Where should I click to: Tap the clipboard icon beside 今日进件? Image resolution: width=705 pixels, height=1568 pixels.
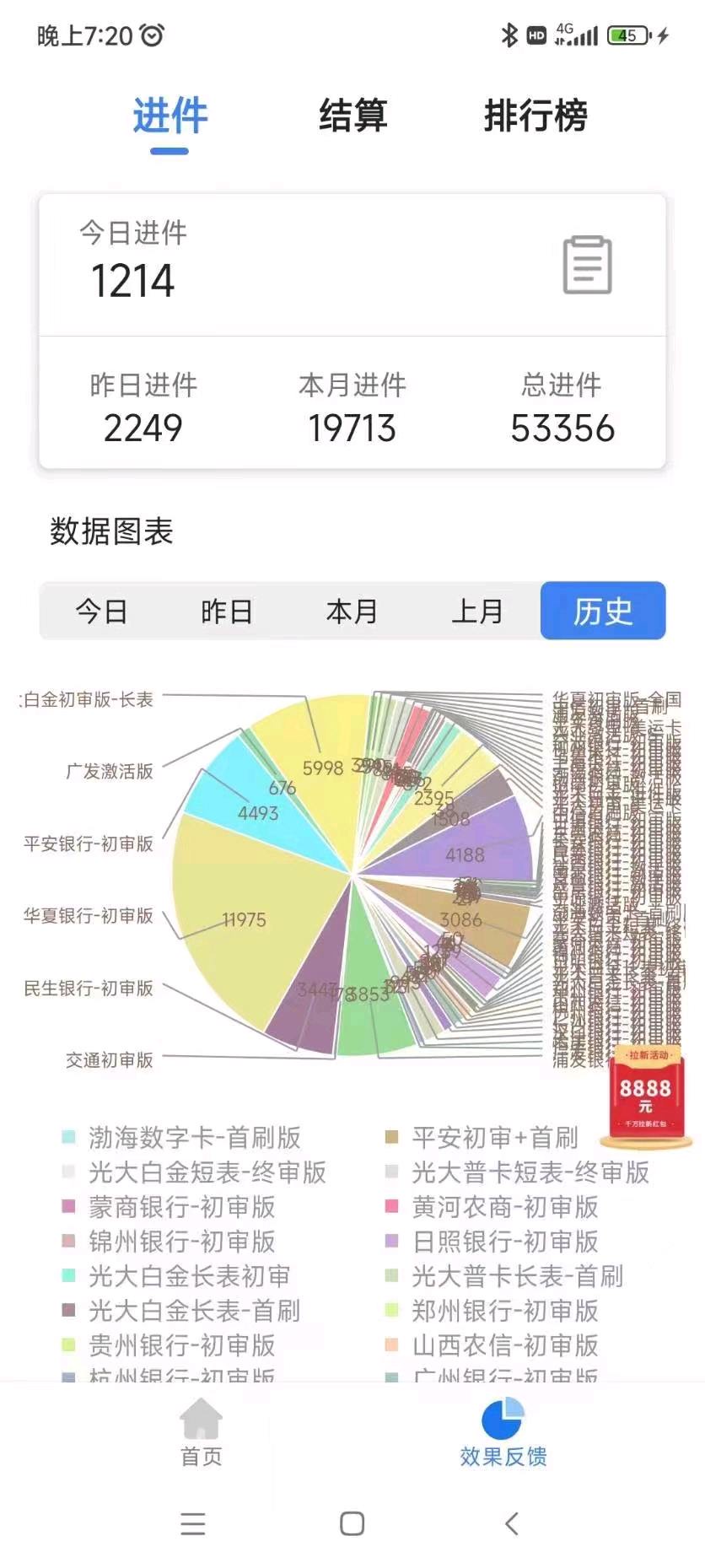click(587, 265)
